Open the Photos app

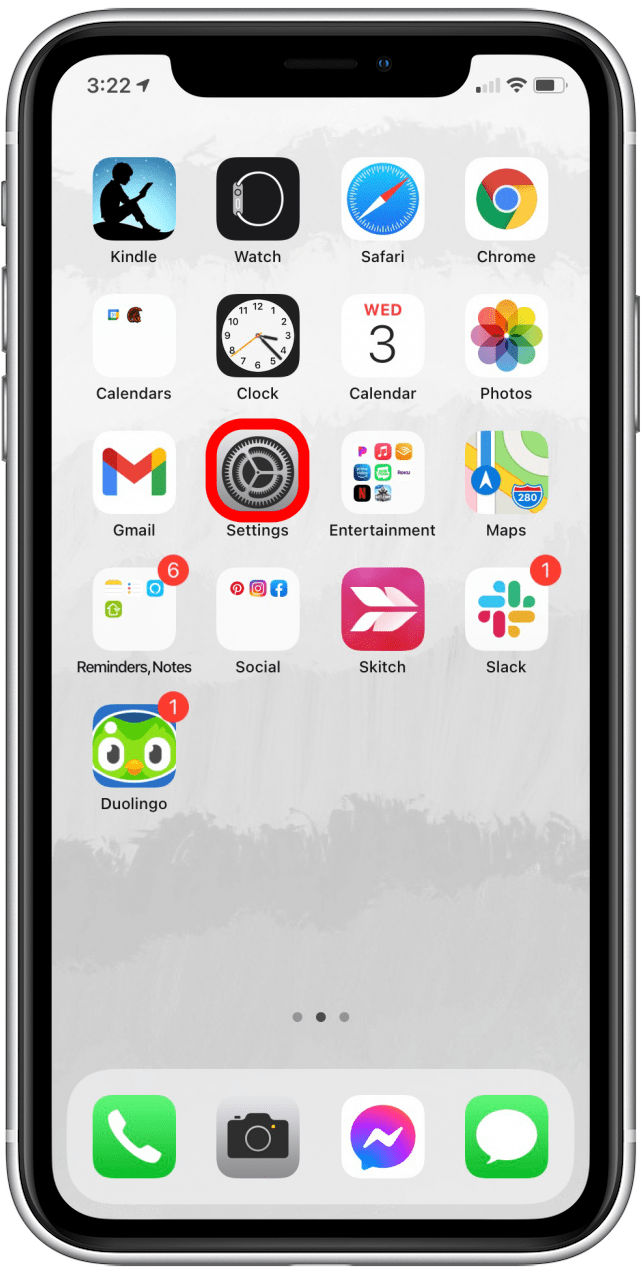coord(506,335)
